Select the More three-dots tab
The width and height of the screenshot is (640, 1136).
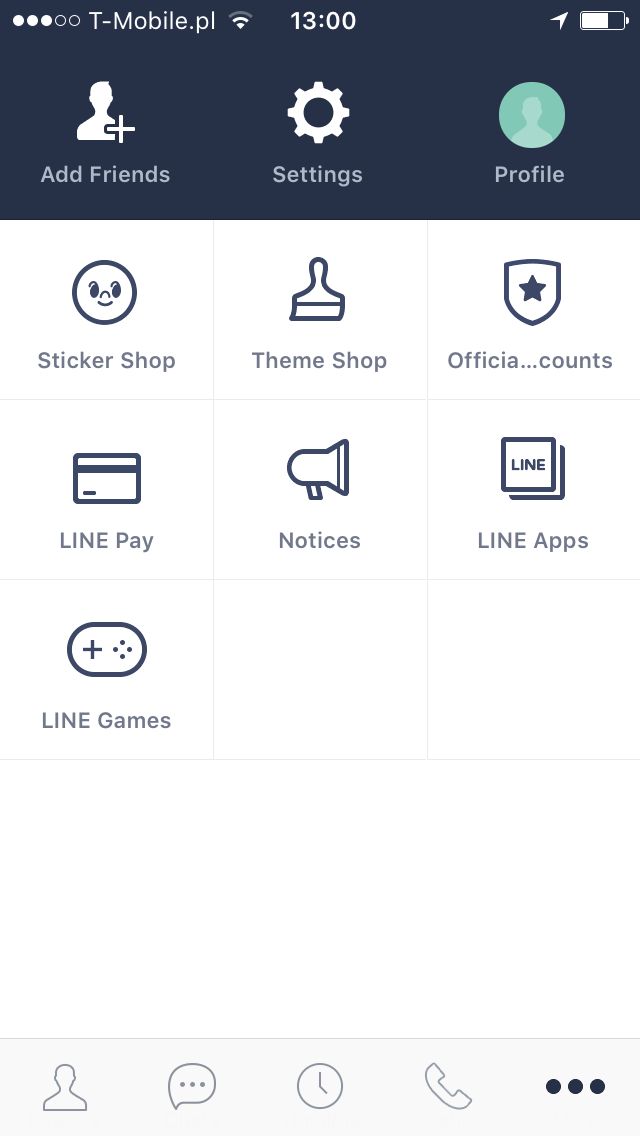click(x=575, y=1087)
